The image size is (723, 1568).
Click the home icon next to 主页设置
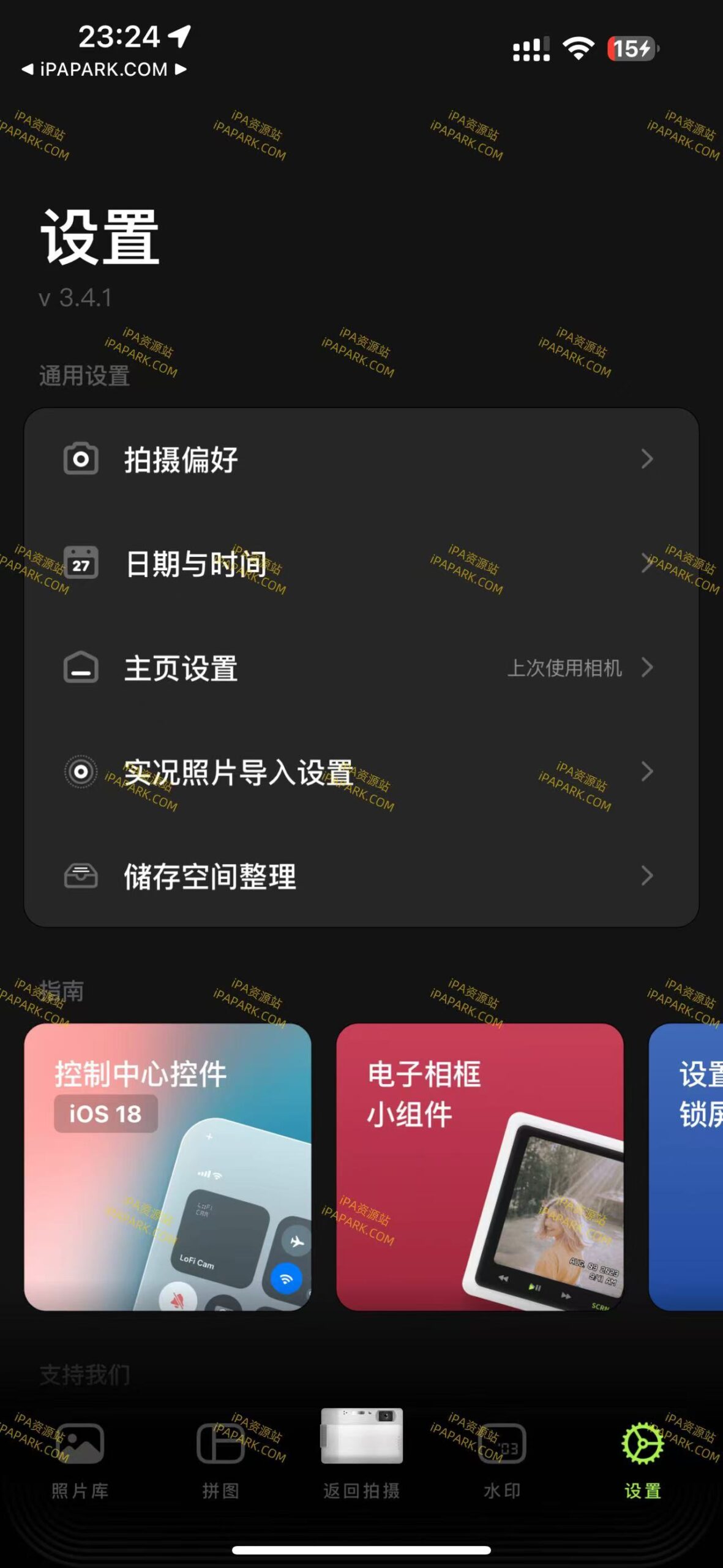pos(81,668)
